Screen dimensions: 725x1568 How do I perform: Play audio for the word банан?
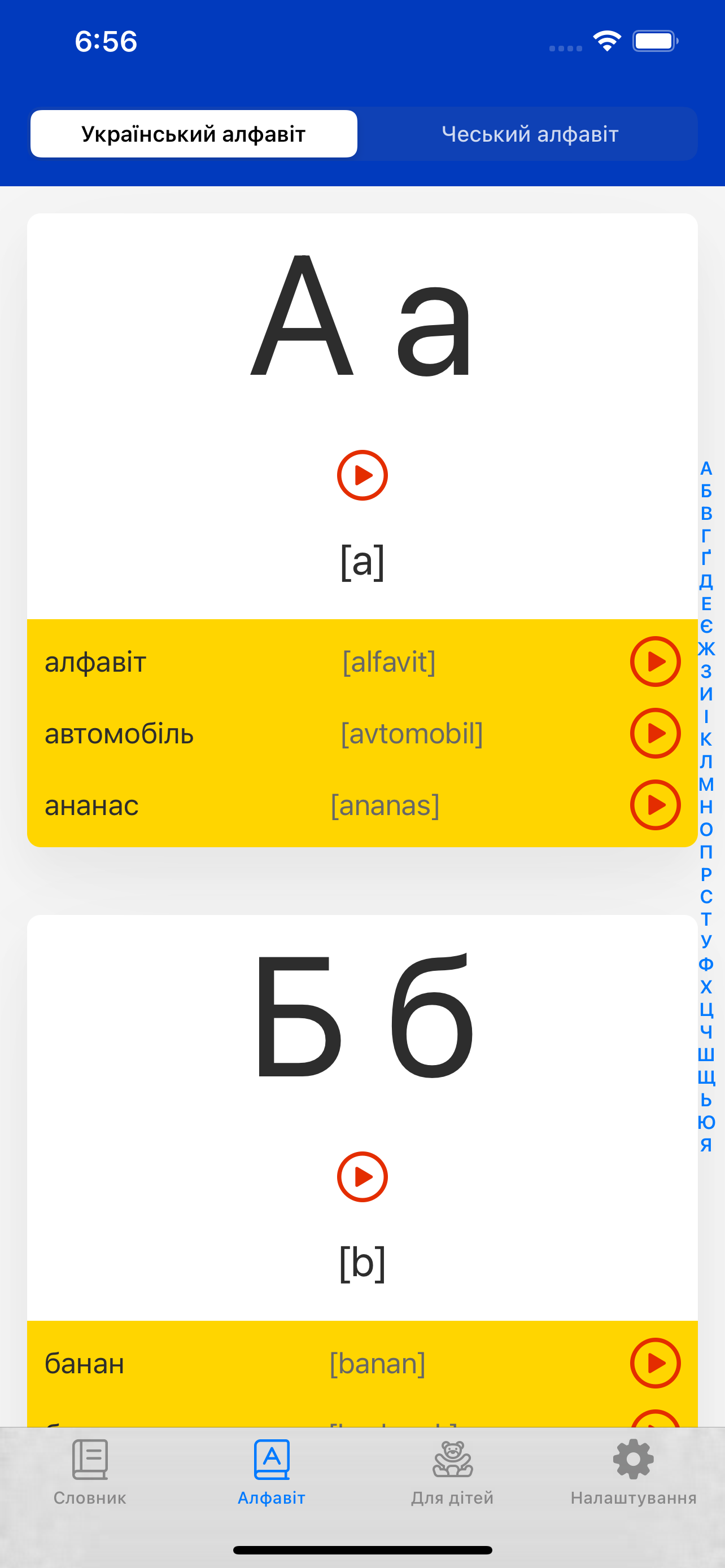655,1363
